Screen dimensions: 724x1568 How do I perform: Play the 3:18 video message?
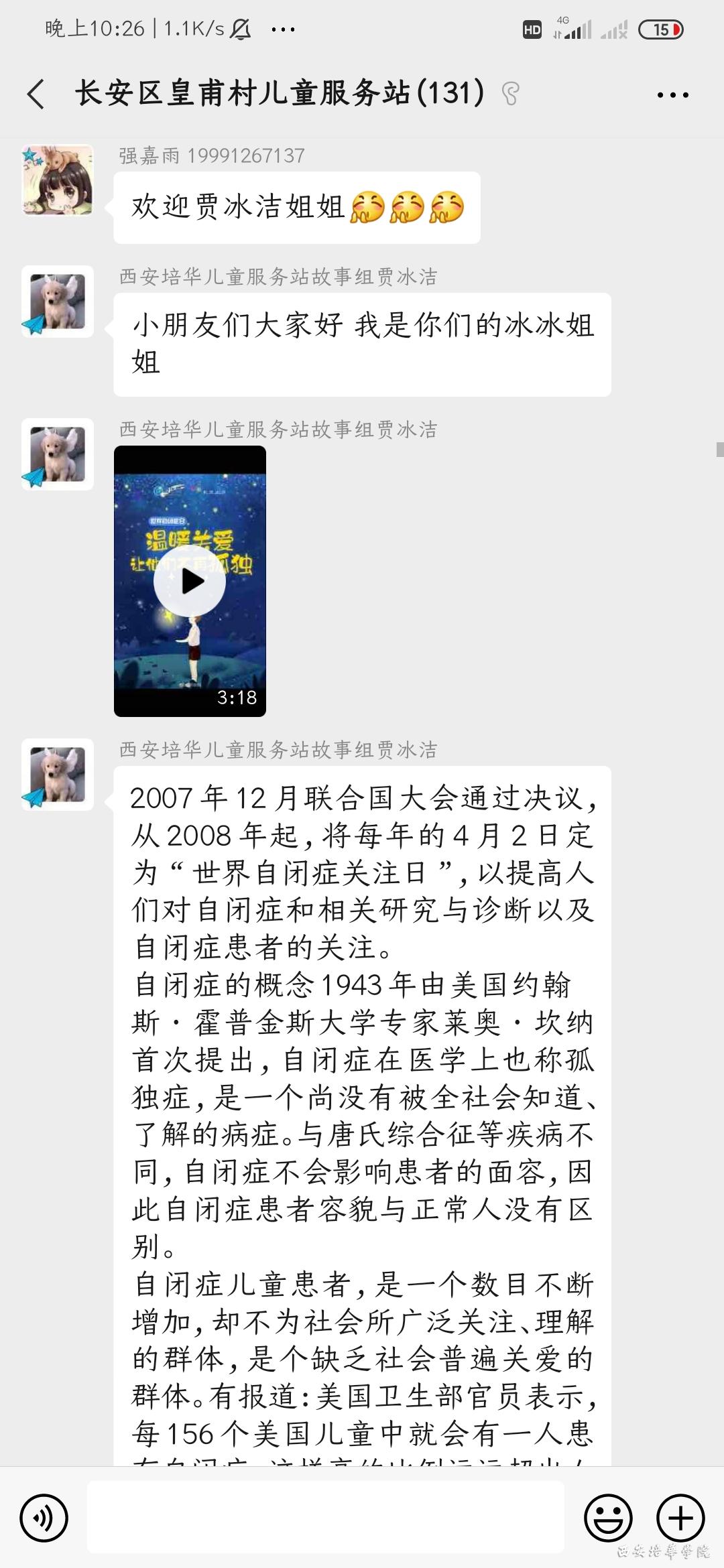pos(190,581)
